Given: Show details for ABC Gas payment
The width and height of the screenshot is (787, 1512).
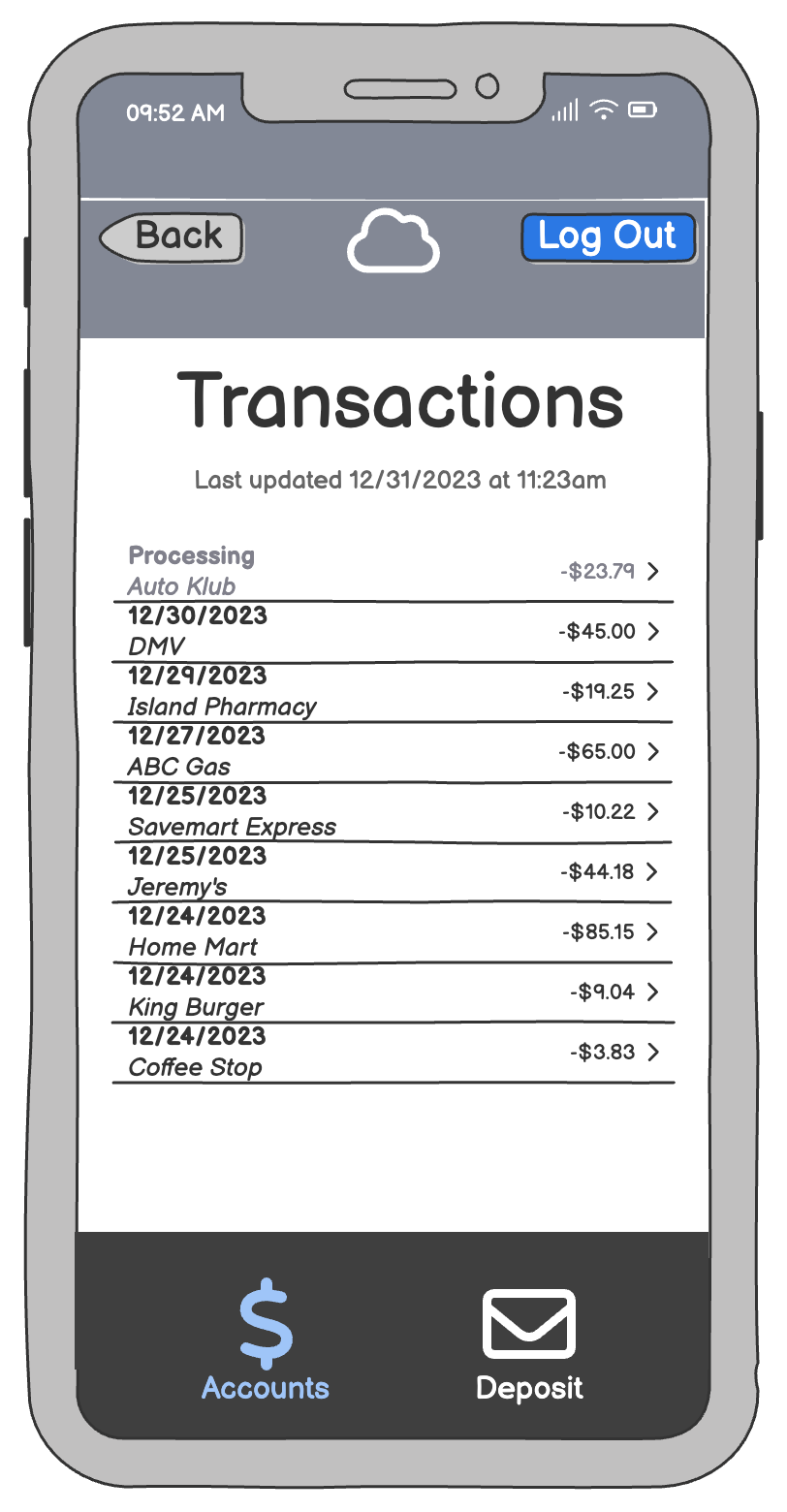Looking at the screenshot, I should (x=393, y=752).
